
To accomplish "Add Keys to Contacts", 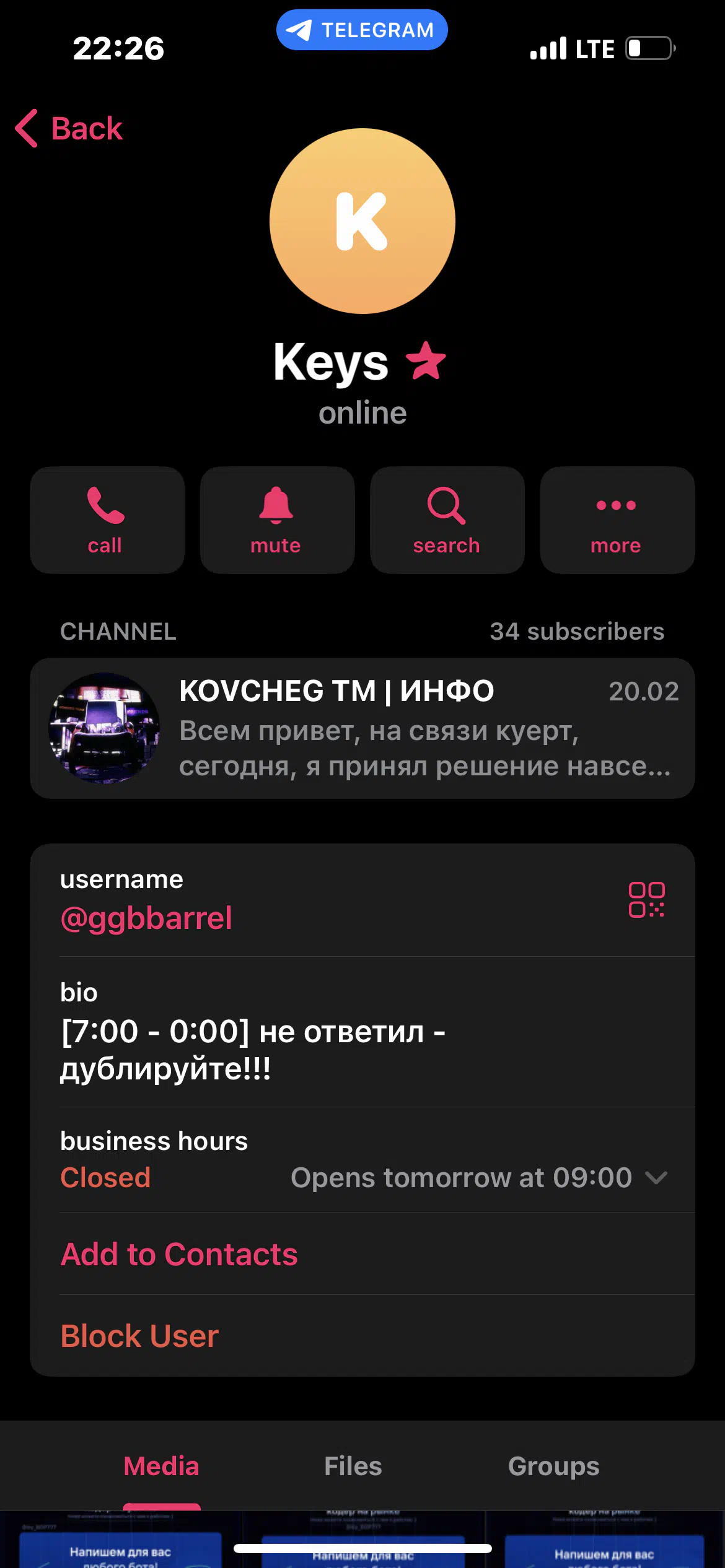I will click(179, 1254).
